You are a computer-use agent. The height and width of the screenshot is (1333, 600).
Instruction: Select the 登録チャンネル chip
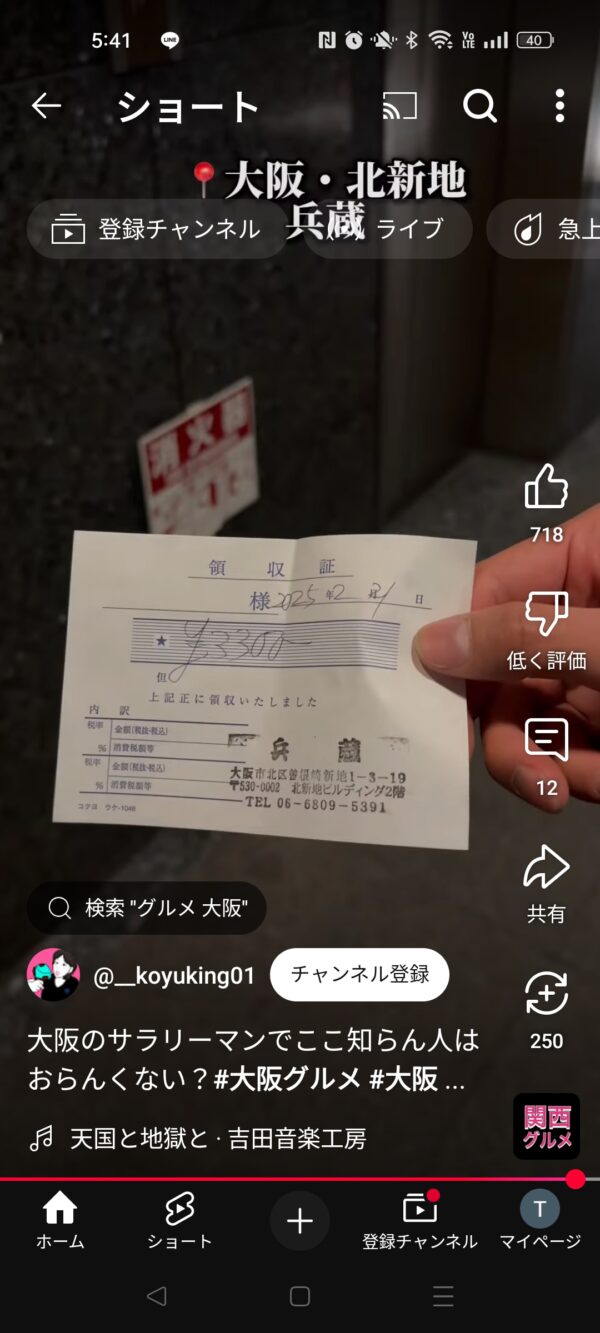tap(157, 229)
